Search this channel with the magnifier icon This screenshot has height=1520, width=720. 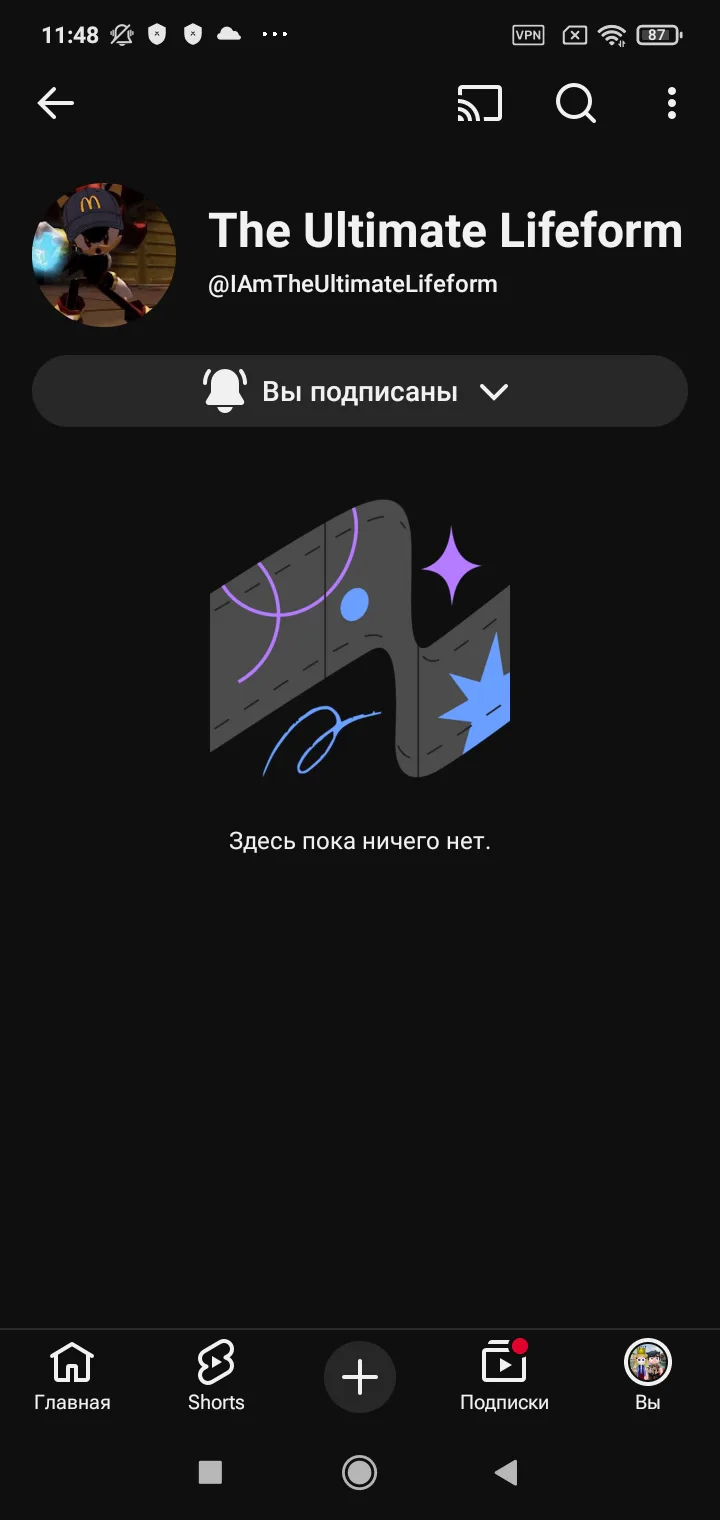[x=575, y=103]
